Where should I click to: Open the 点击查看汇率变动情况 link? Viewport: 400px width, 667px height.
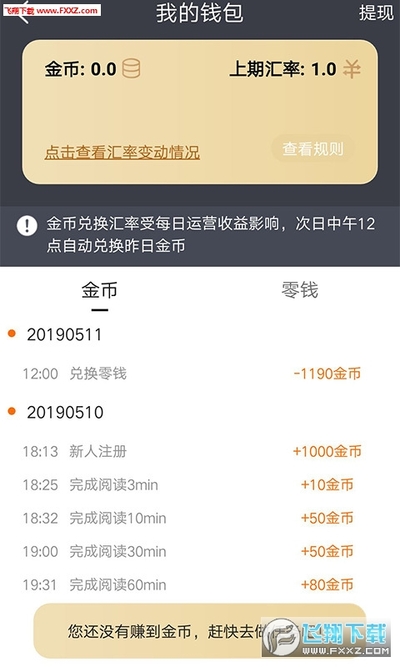[122, 152]
